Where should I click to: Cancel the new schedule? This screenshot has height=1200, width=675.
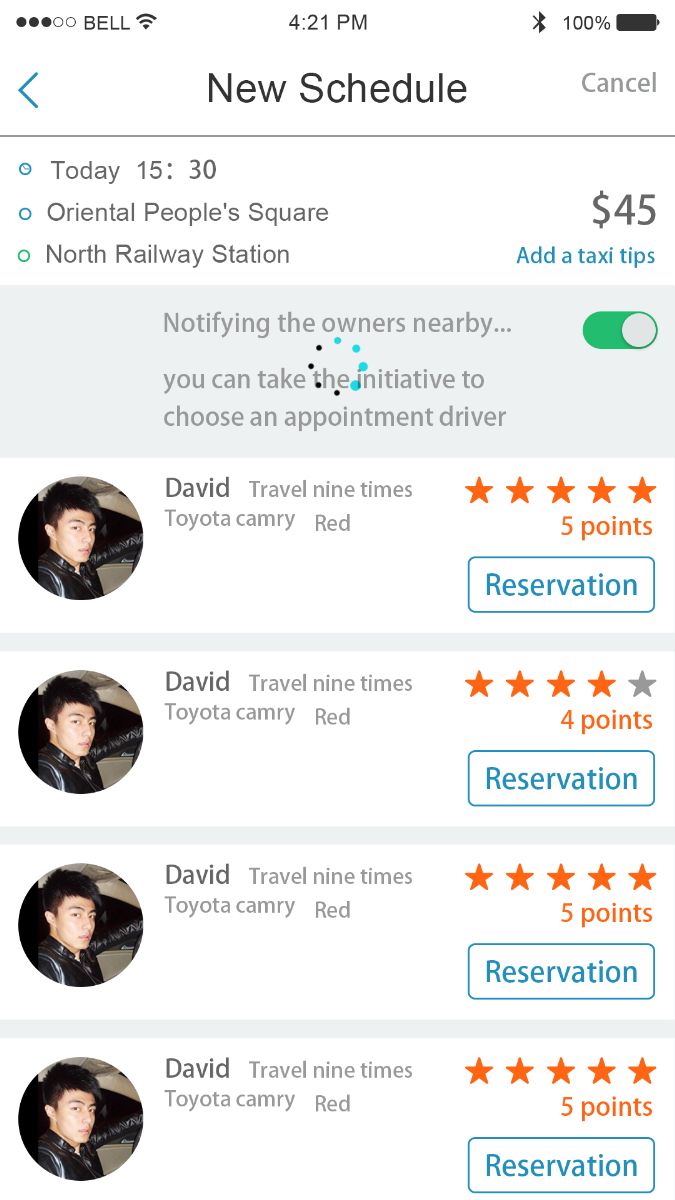tap(618, 83)
